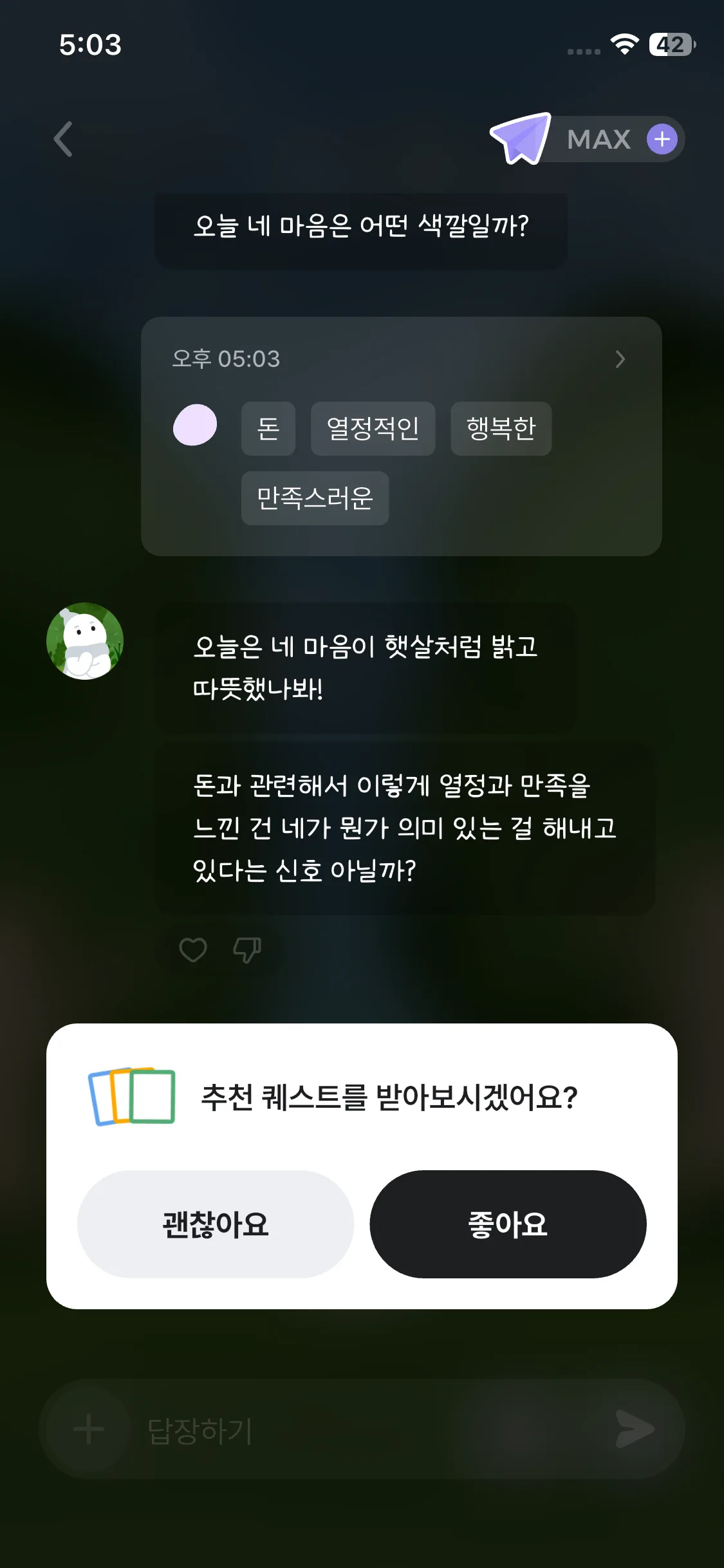Accept recommended quest with 좋아요
This screenshot has height=1568, width=724.
coord(508,1224)
